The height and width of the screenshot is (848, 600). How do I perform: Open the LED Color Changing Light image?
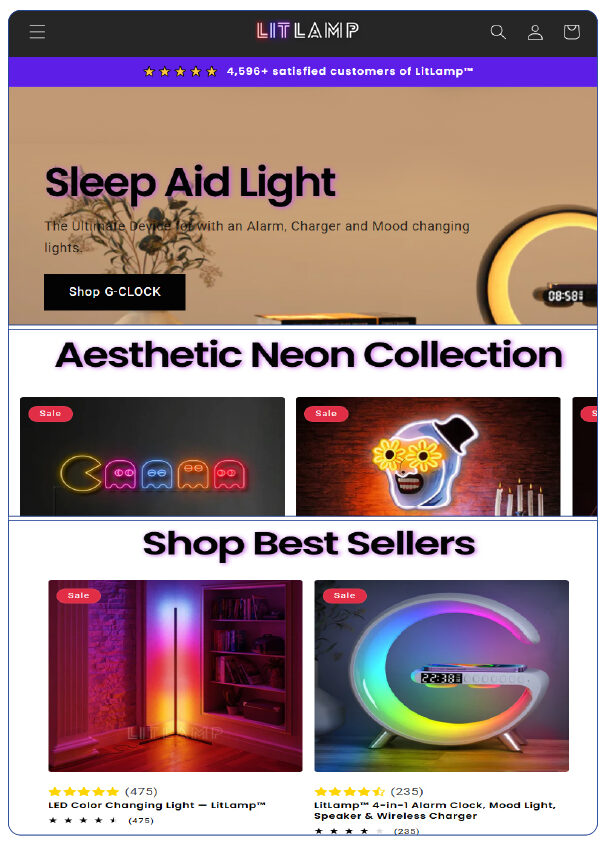(x=175, y=676)
